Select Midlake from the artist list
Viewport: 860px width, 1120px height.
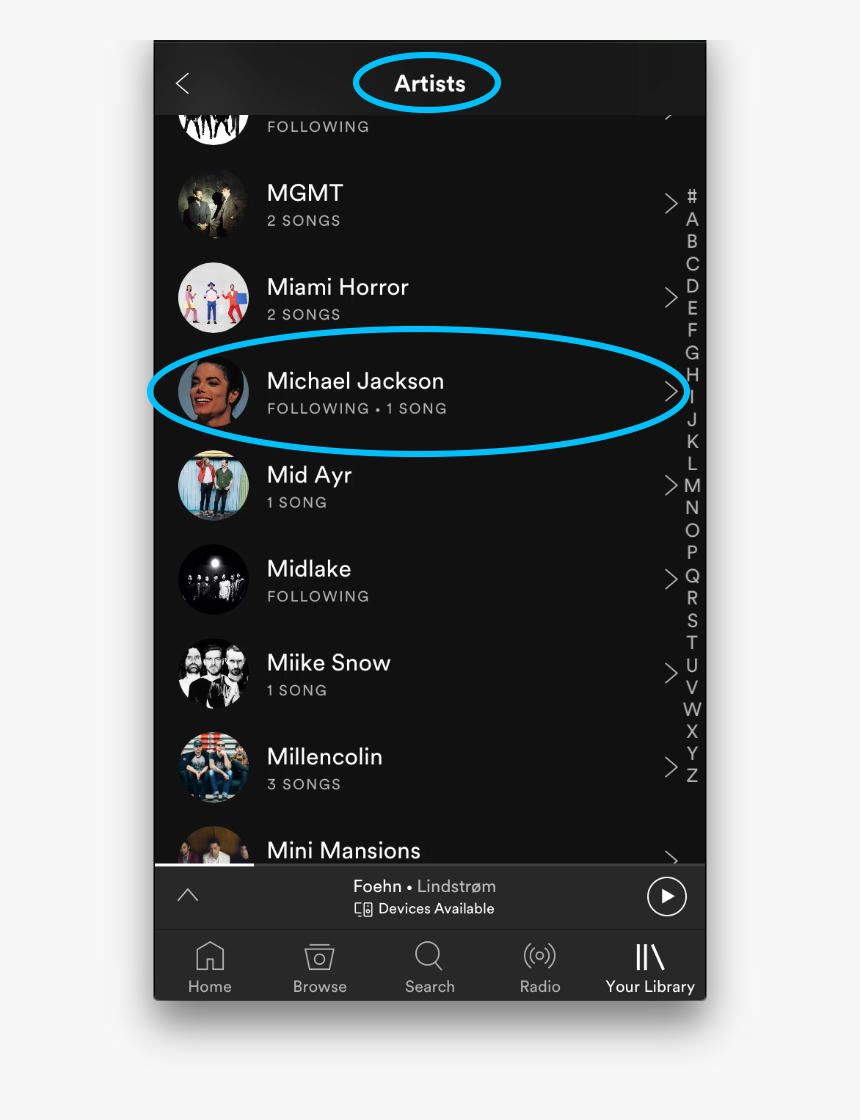click(x=420, y=580)
